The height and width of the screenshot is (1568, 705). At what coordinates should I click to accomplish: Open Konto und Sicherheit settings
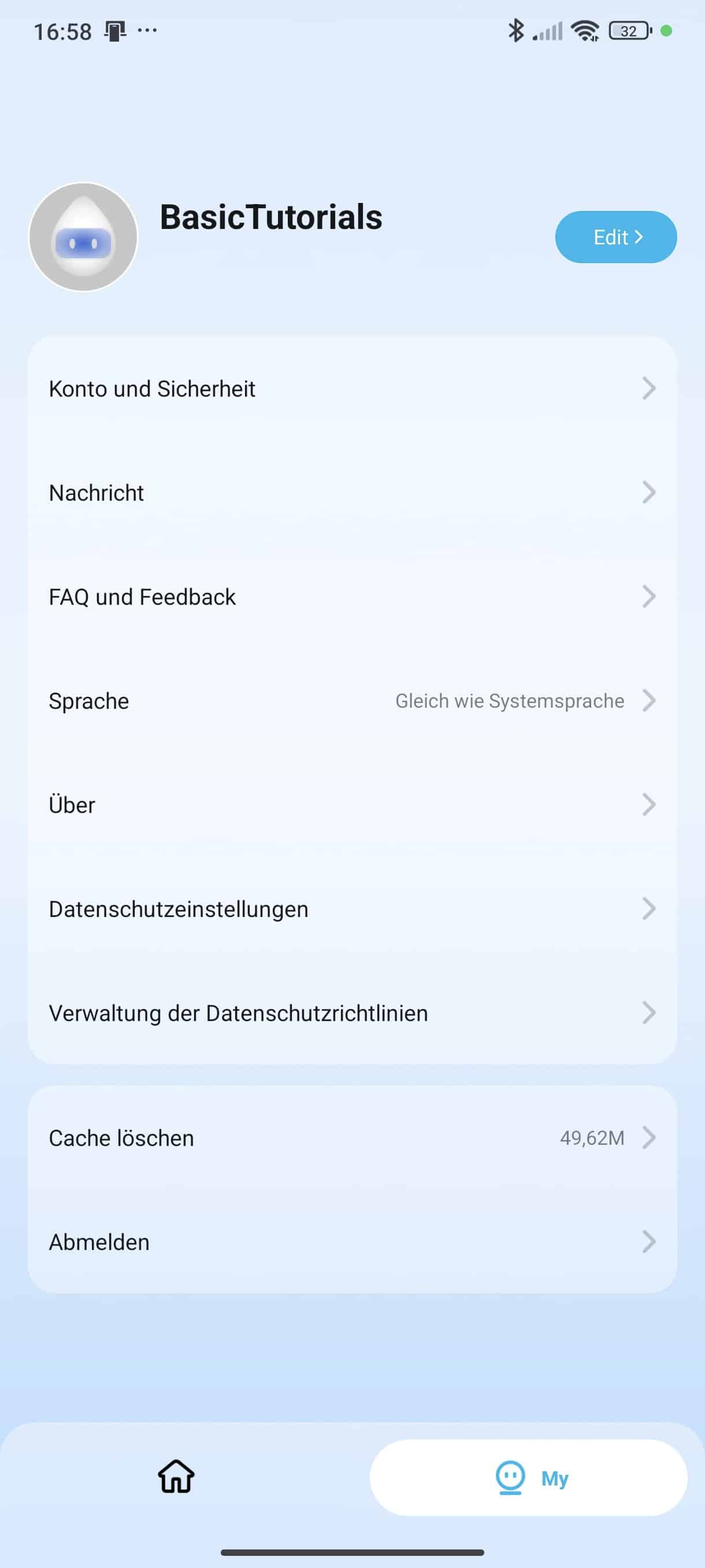coord(351,389)
